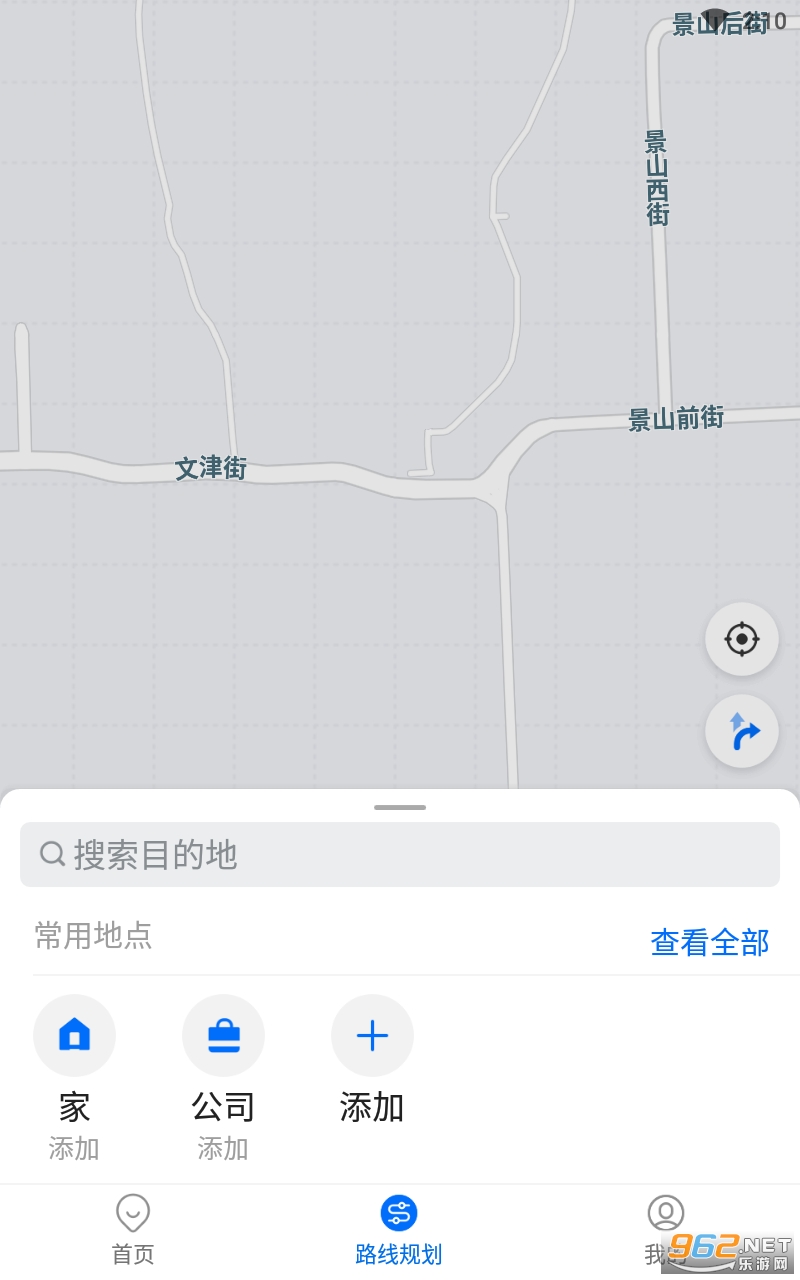
Task: Open 查看全部 to view all places
Action: point(709,942)
